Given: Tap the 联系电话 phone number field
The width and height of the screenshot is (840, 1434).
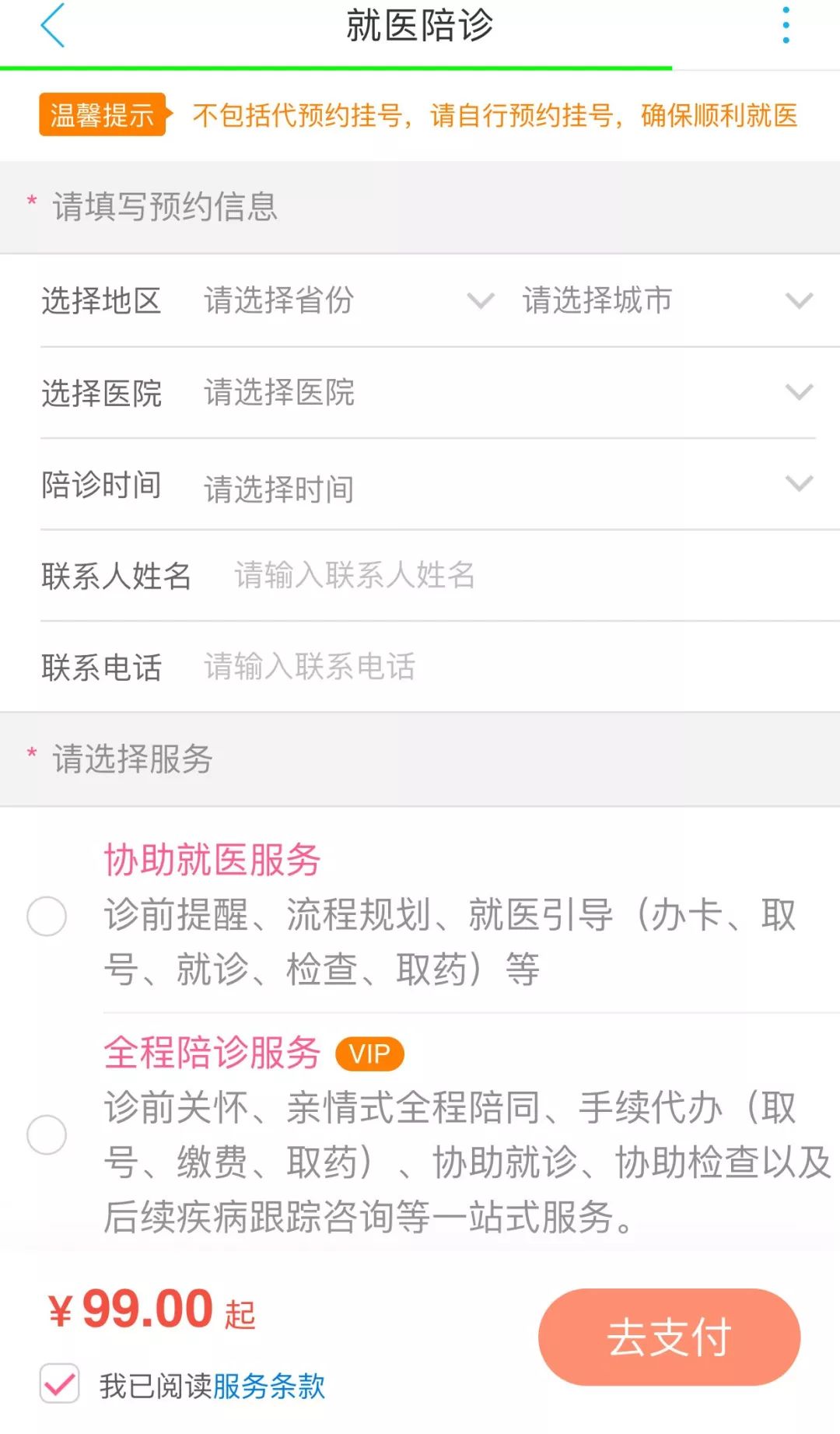Looking at the screenshot, I should (506, 667).
